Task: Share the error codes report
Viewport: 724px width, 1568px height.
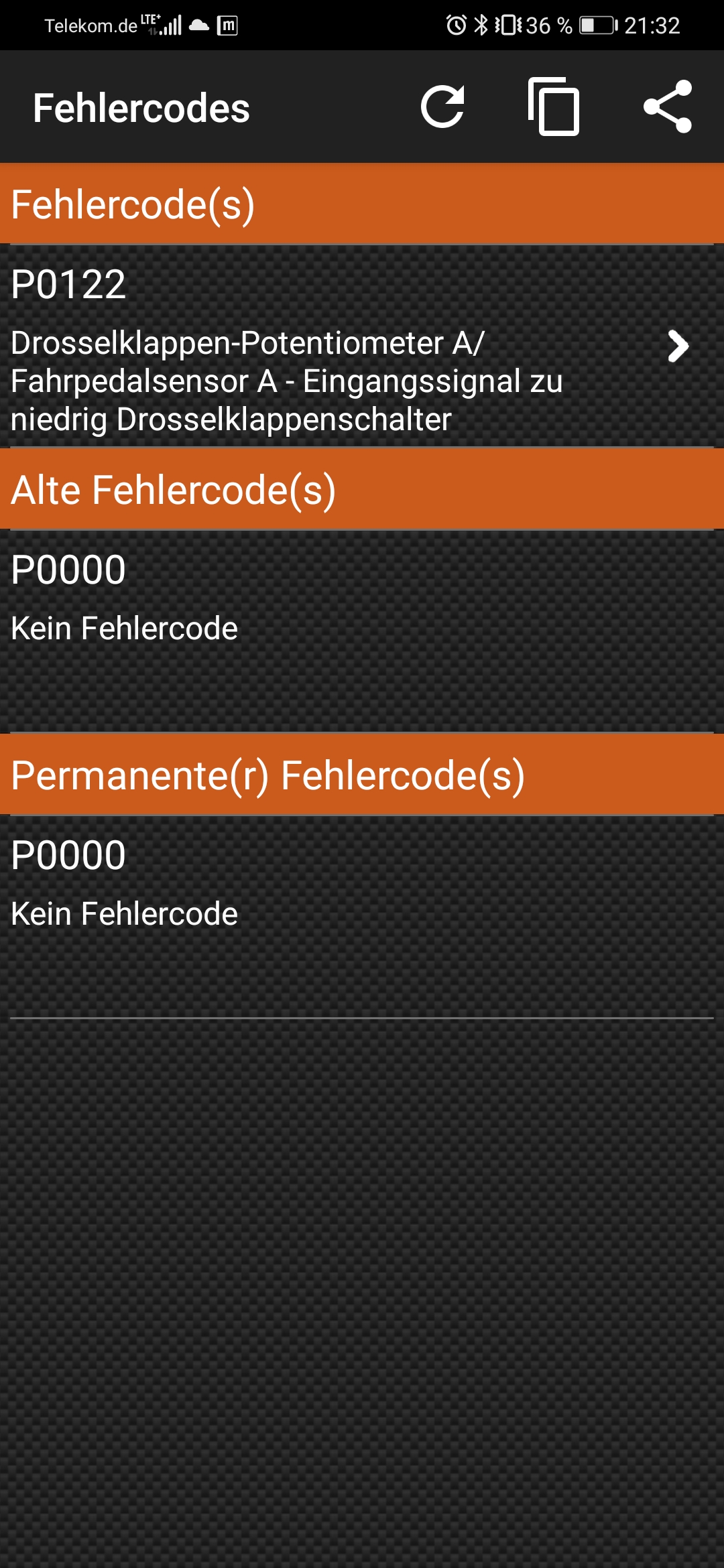Action: pyautogui.click(x=667, y=107)
